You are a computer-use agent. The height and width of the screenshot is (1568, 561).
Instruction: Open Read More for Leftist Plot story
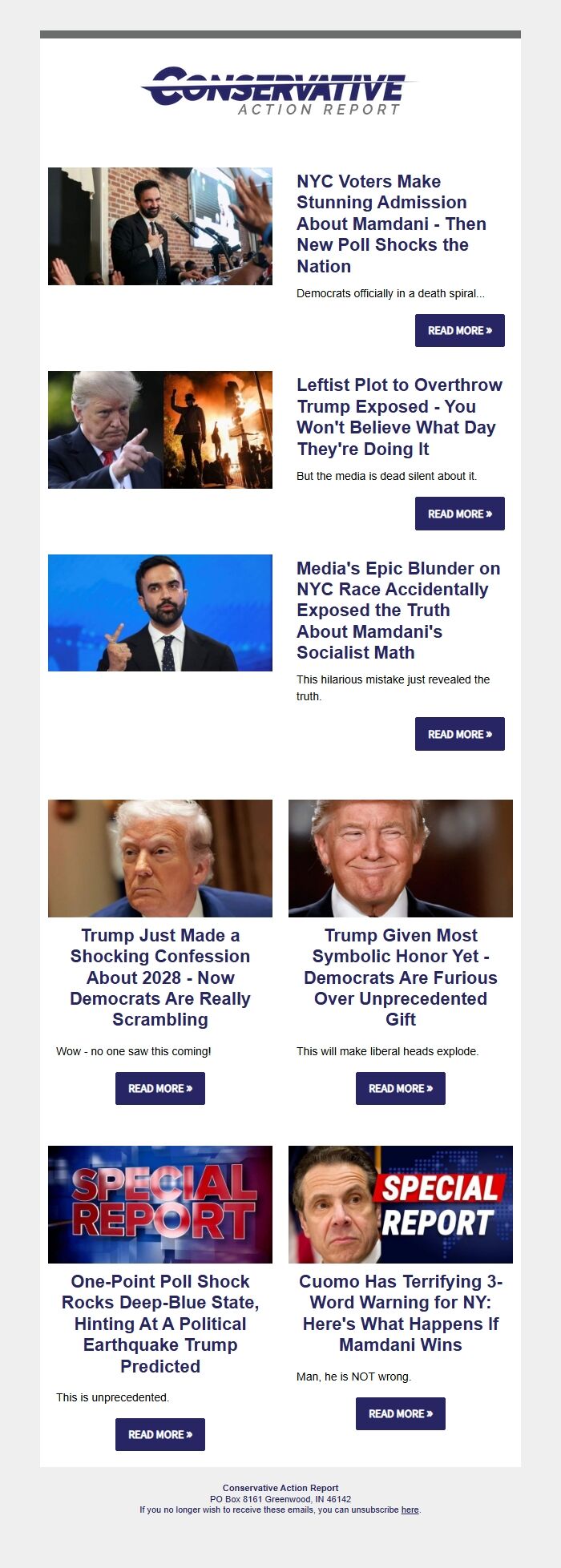point(459,514)
